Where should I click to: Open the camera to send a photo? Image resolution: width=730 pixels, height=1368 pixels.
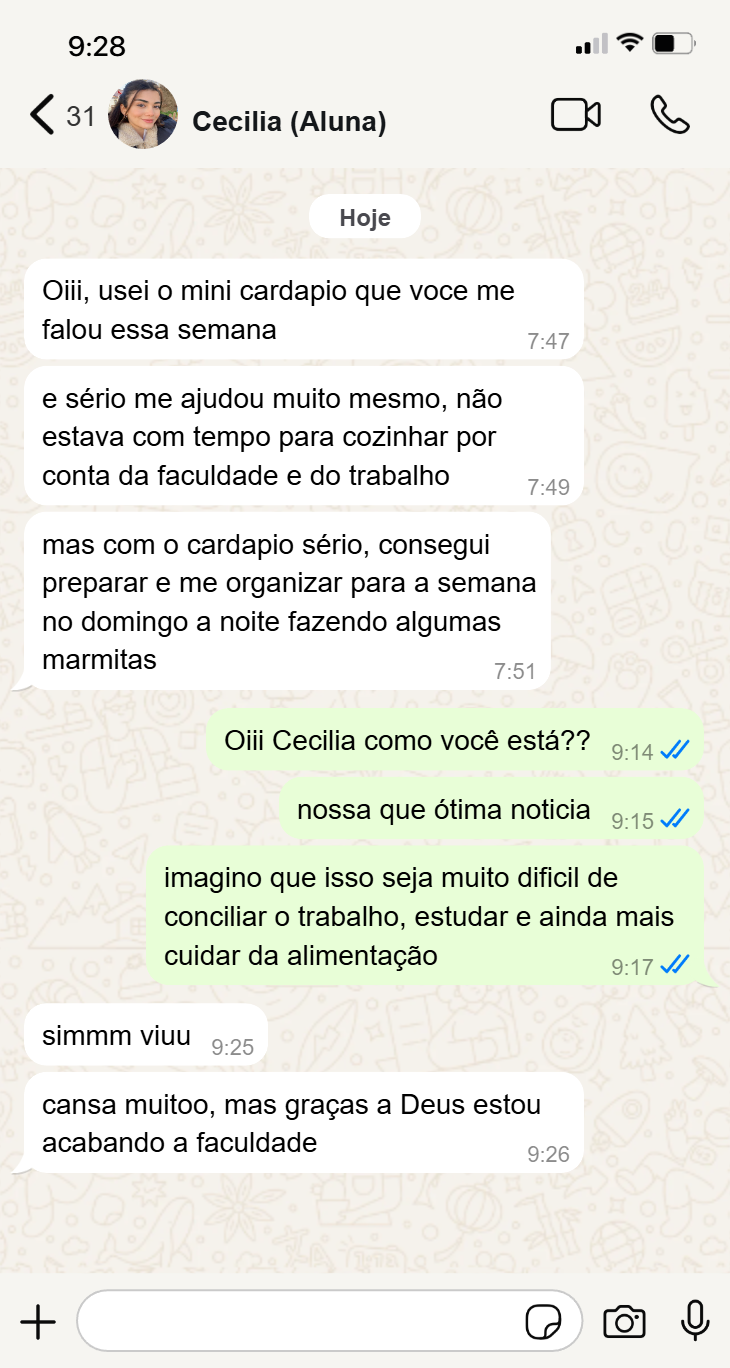click(x=624, y=1322)
